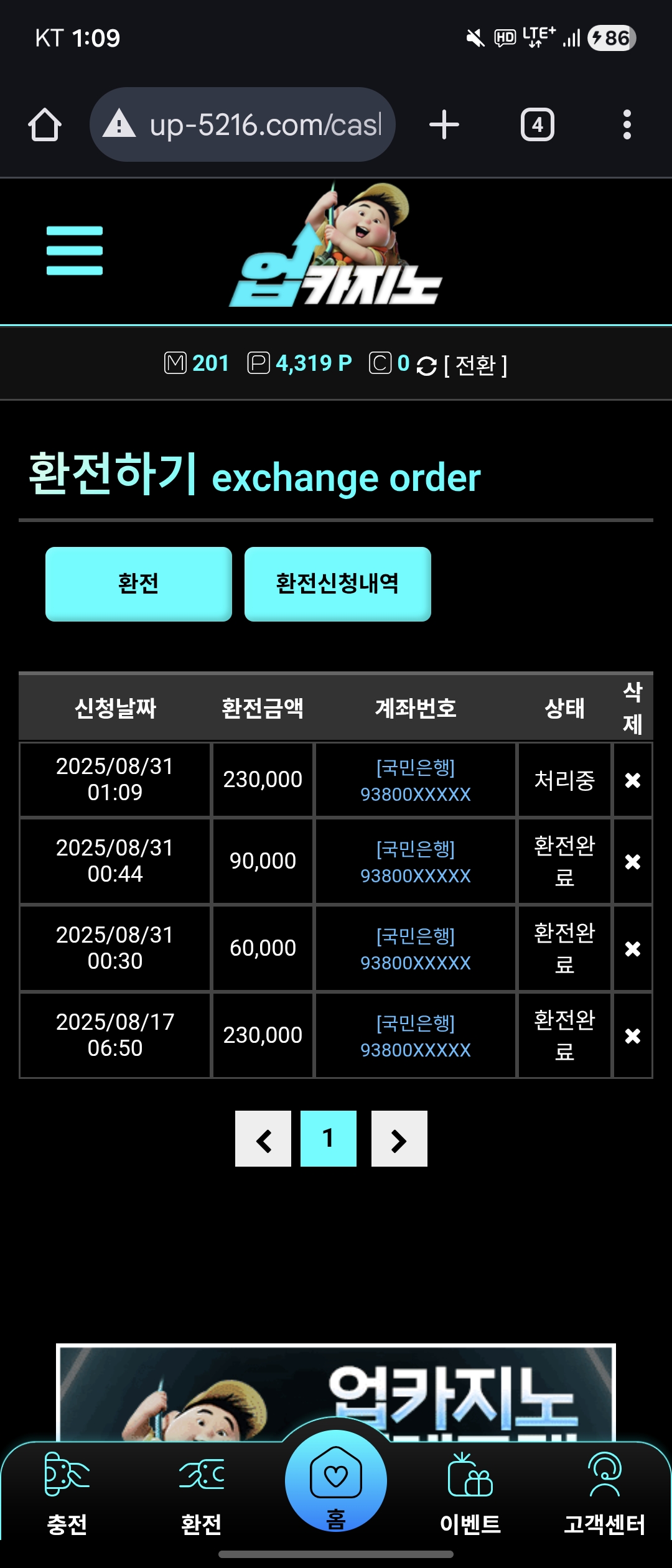Image resolution: width=672 pixels, height=1568 pixels.
Task: Go to the previous page arrow
Action: click(x=263, y=1139)
